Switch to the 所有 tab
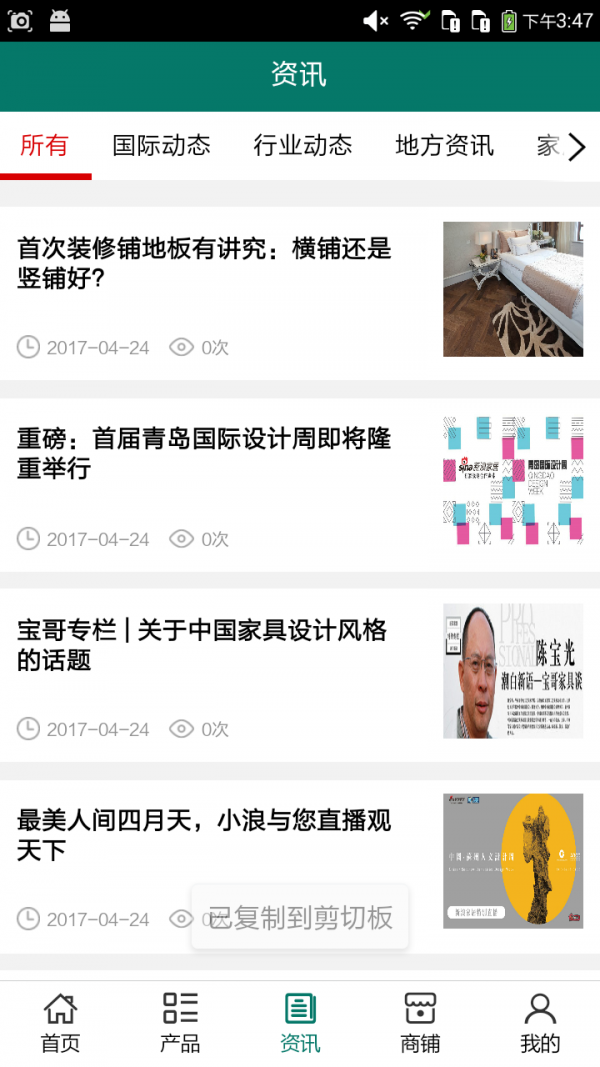Screen dimensions: 600x1067 pos(45,146)
